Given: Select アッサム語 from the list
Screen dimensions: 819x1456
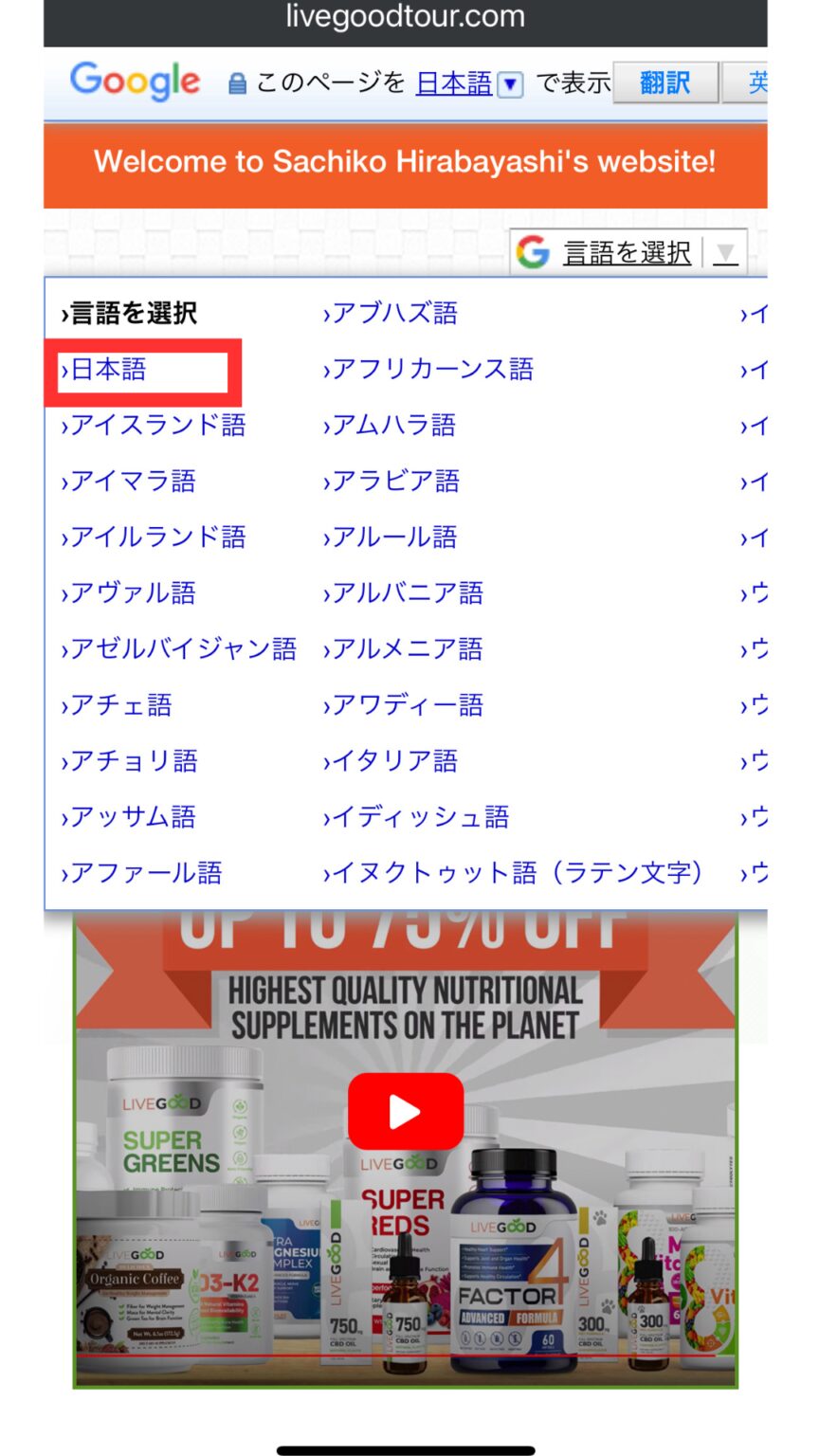Looking at the screenshot, I should 128,817.
